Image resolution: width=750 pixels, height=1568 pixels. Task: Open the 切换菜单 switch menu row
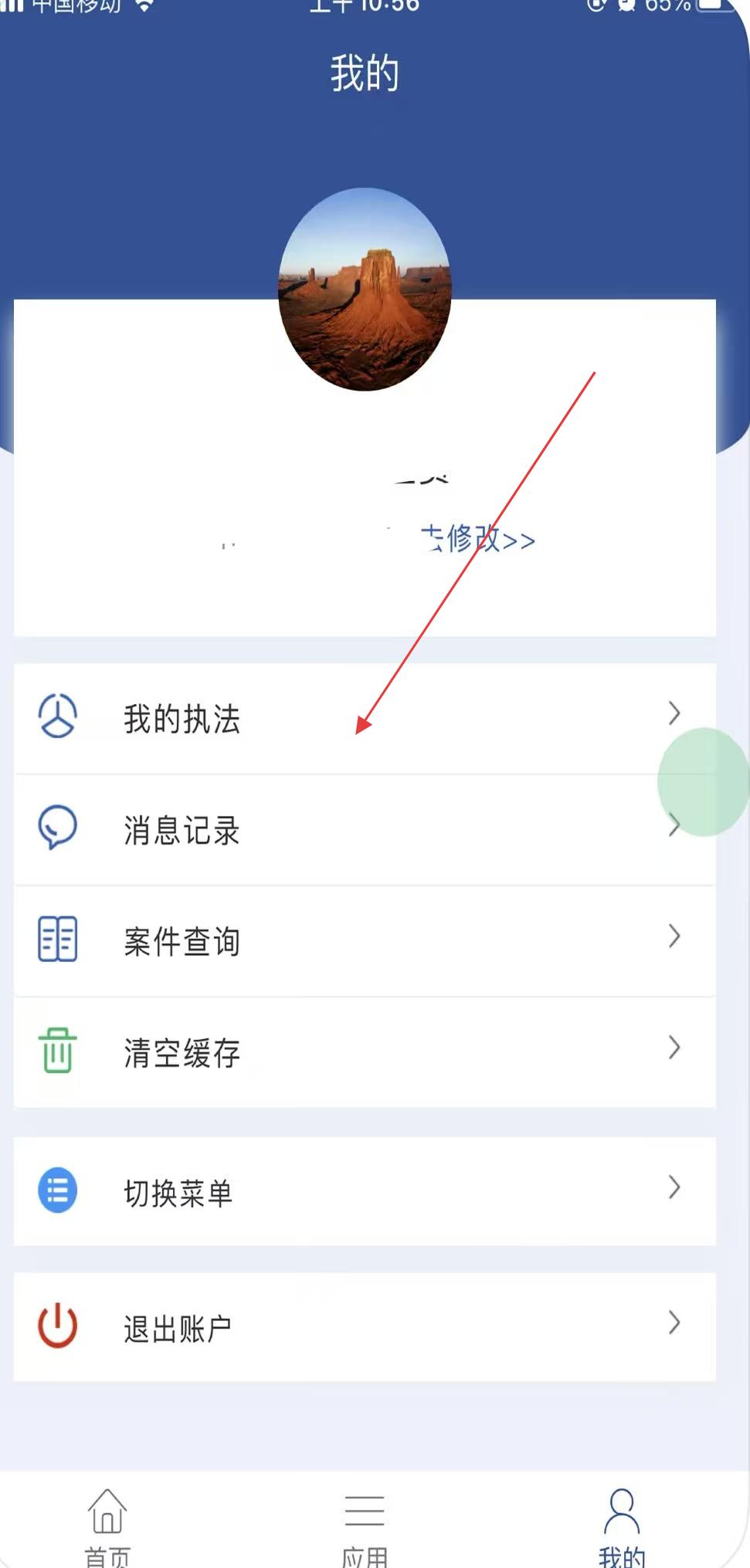tap(365, 1191)
